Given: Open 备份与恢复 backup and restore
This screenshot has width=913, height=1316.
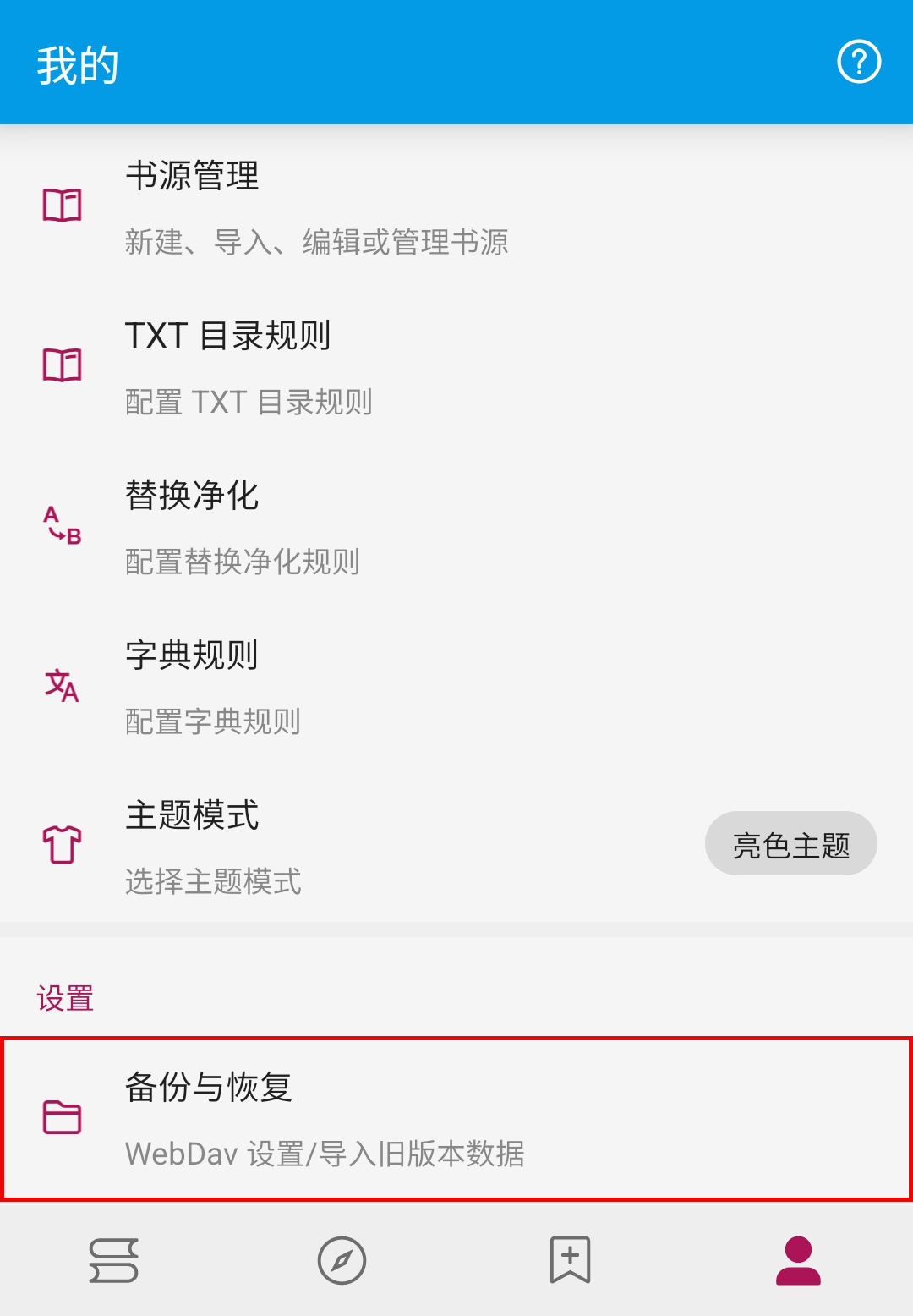Looking at the screenshot, I should pyautogui.click(x=456, y=1118).
